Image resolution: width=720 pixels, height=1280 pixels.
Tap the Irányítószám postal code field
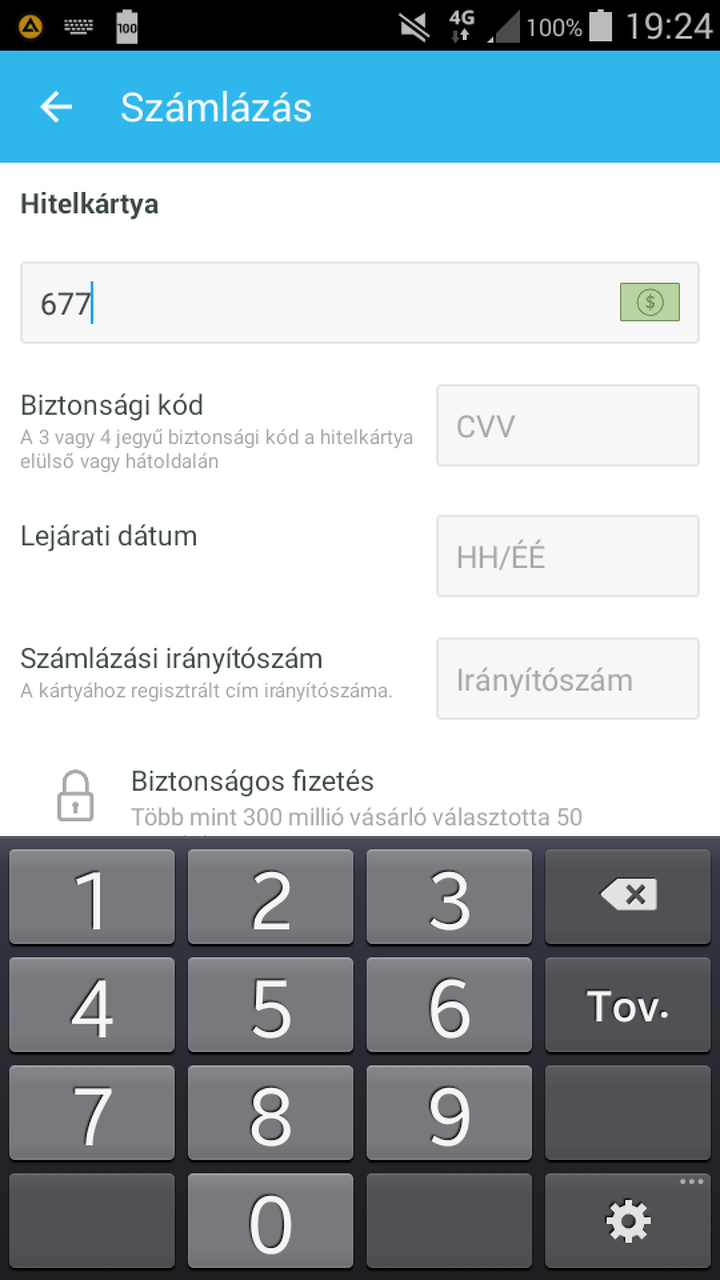[x=567, y=679]
